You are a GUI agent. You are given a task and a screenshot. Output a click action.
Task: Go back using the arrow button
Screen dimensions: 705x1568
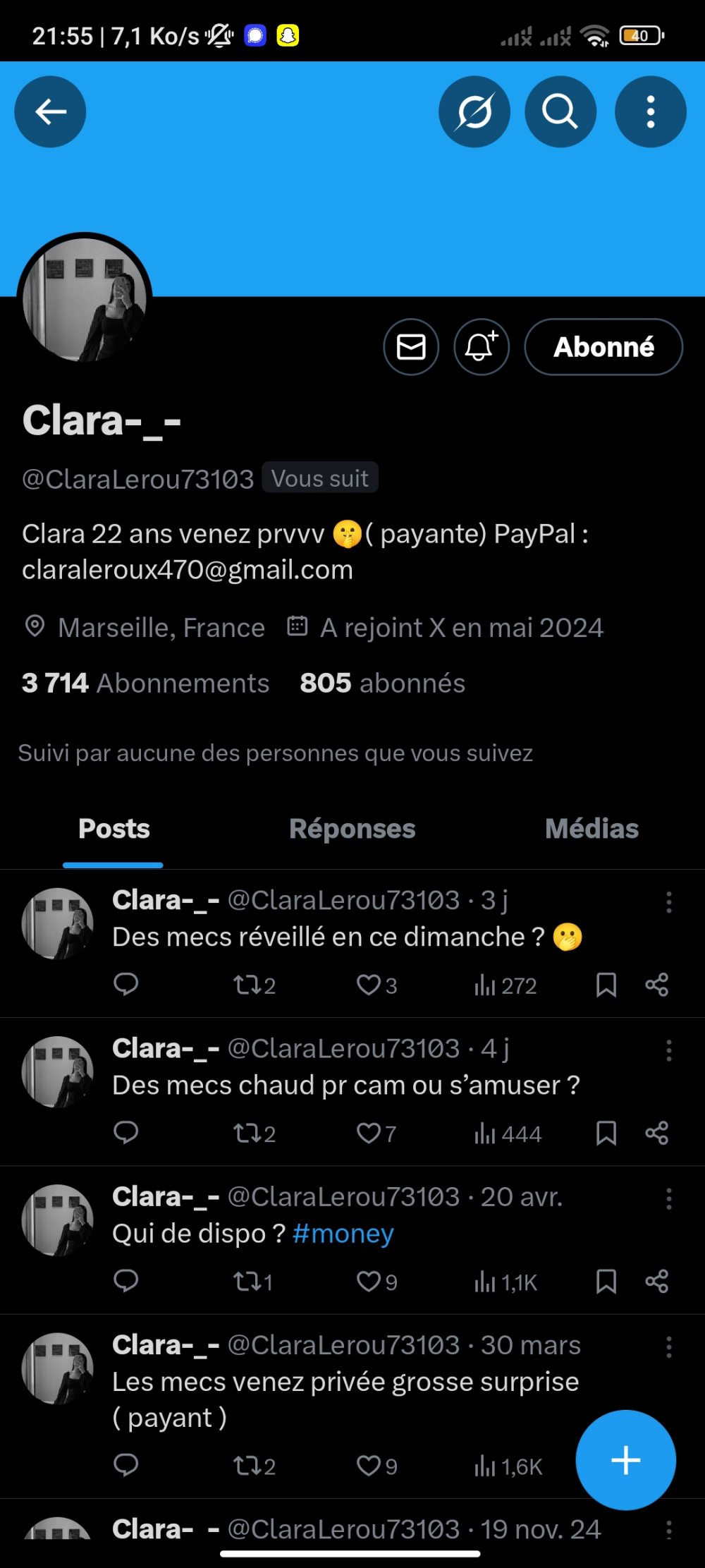click(50, 111)
